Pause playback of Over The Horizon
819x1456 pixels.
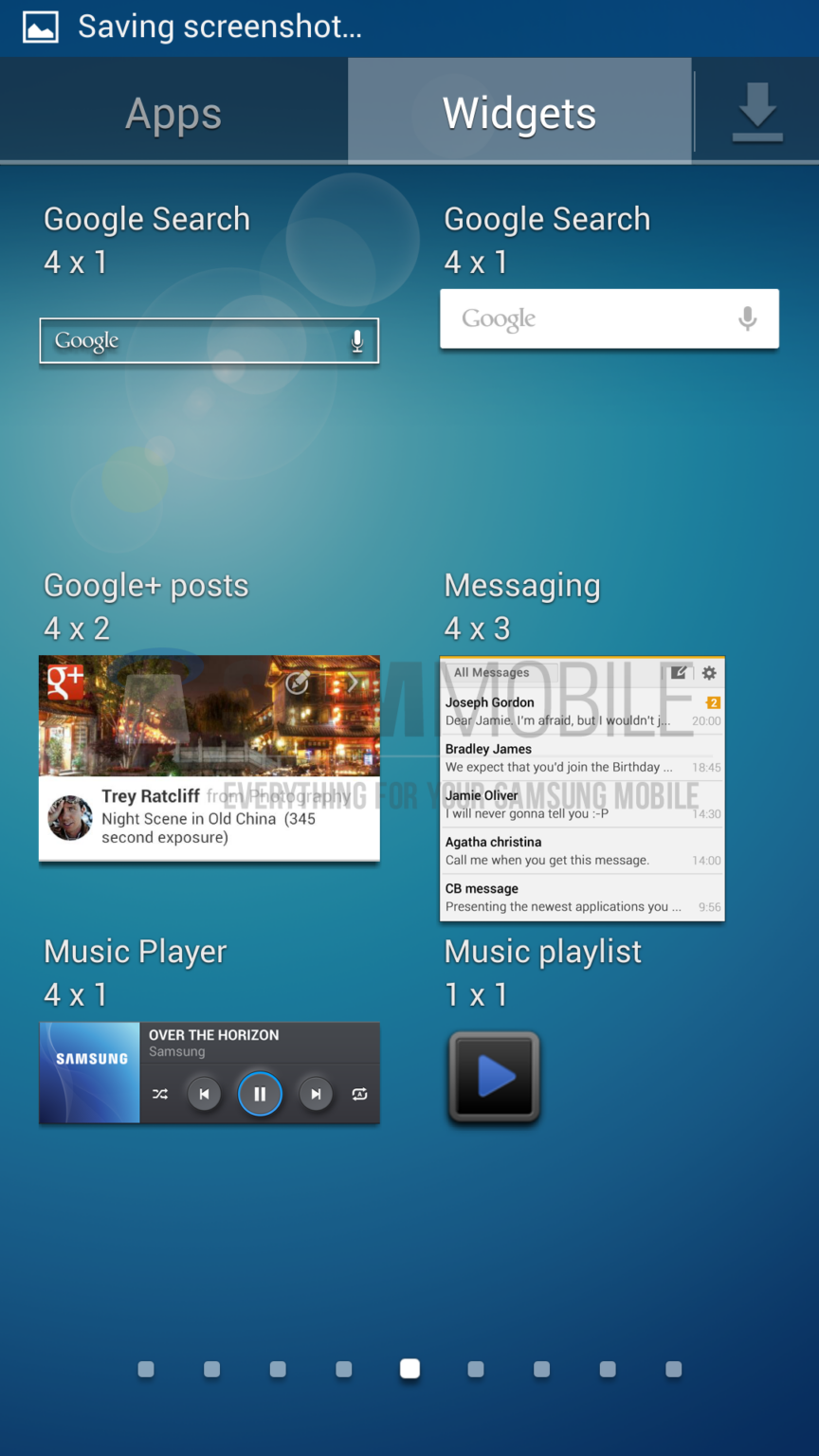(260, 1093)
